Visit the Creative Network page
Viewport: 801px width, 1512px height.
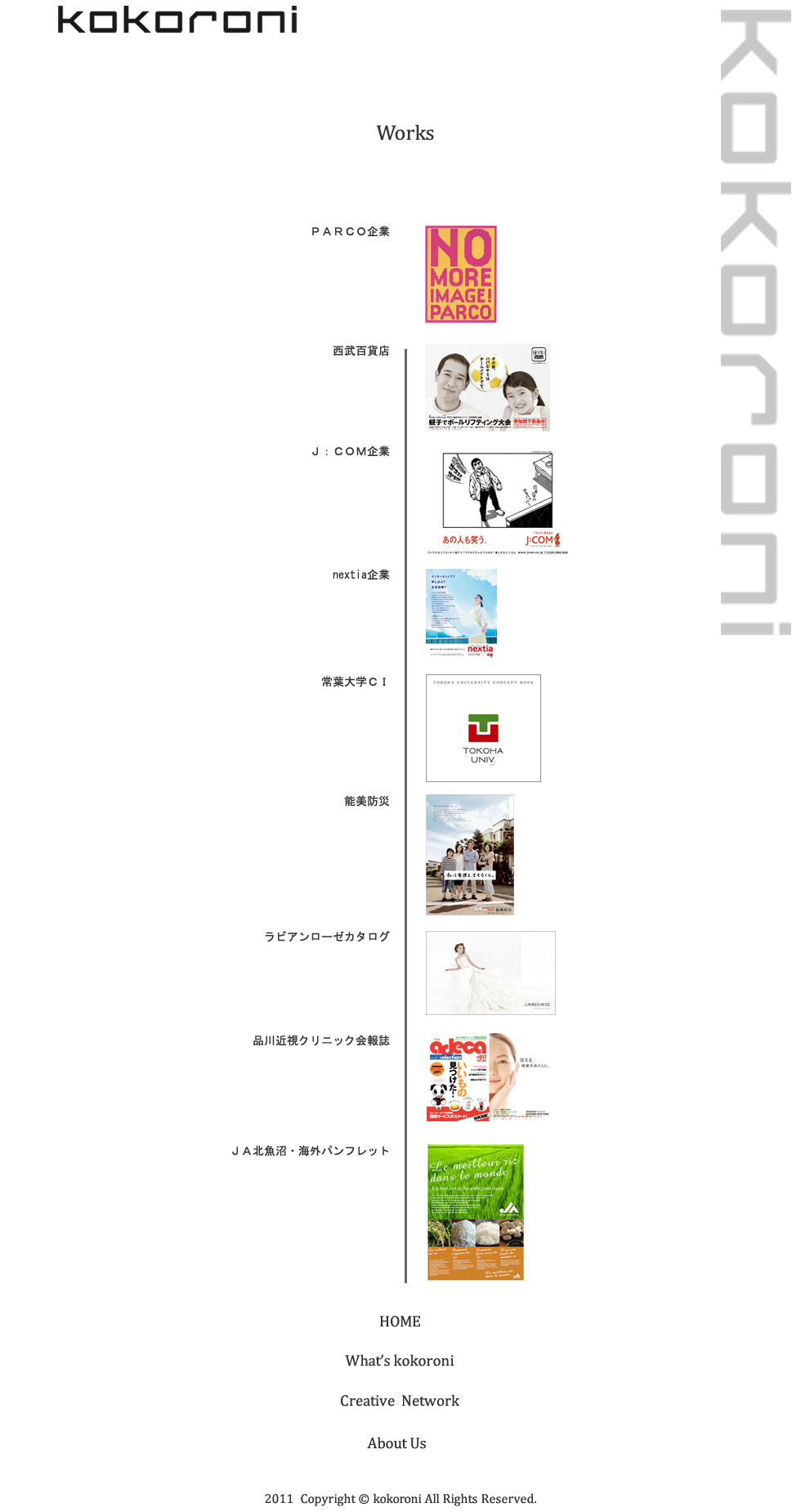coord(400,1401)
